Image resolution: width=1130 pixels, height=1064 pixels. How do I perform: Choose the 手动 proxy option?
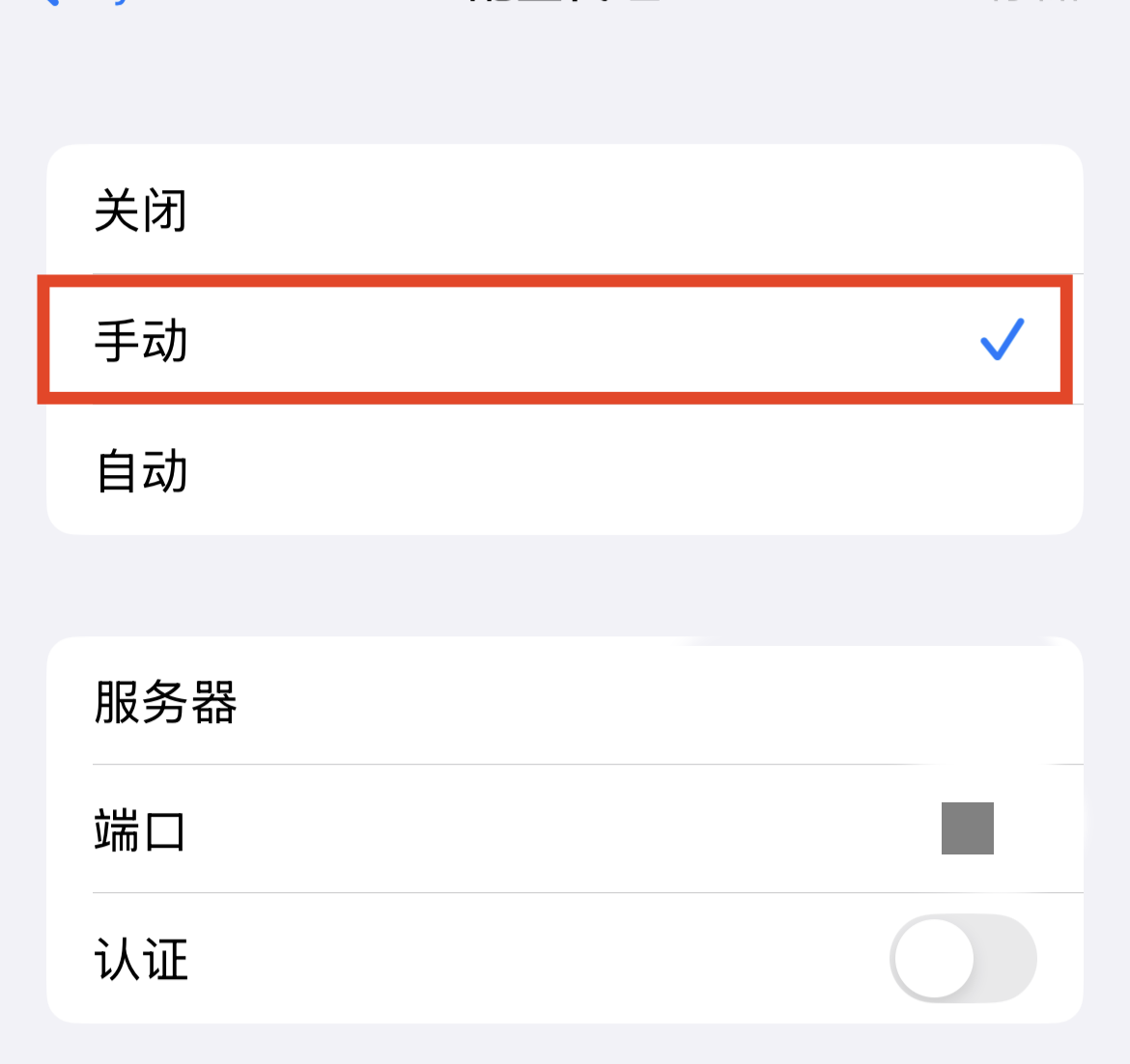click(564, 341)
